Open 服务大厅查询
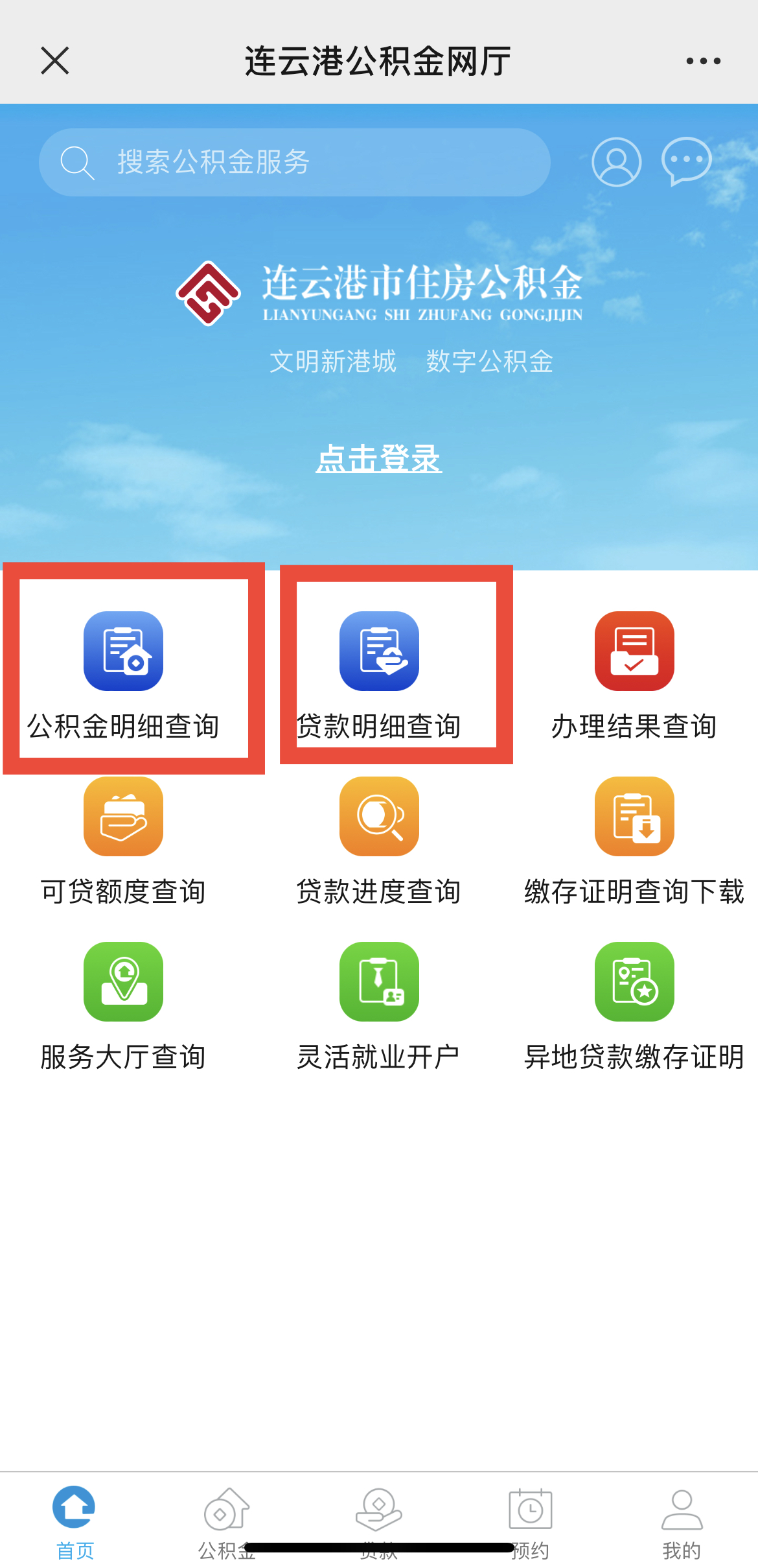Image resolution: width=758 pixels, height=1568 pixels. pyautogui.click(x=123, y=1005)
